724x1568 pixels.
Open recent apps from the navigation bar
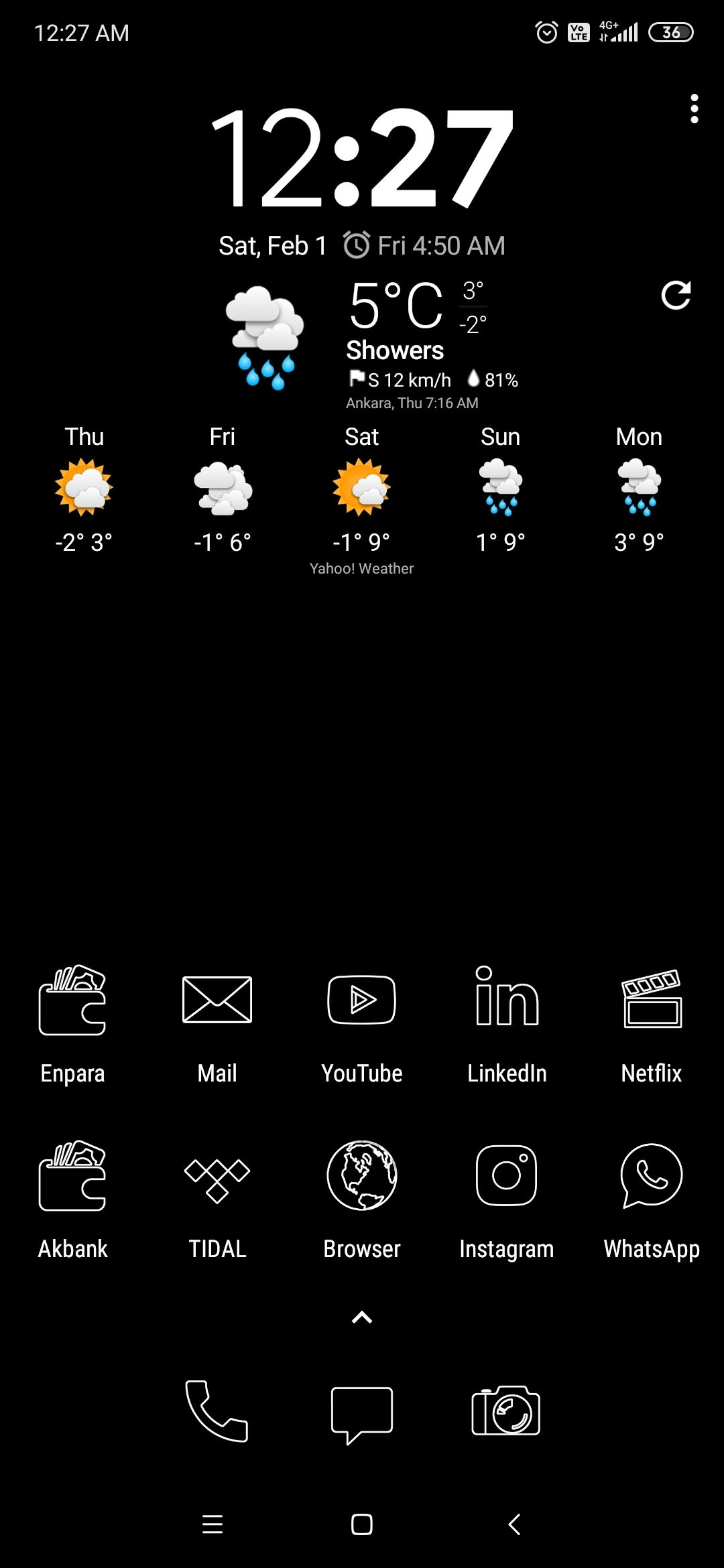(213, 1524)
